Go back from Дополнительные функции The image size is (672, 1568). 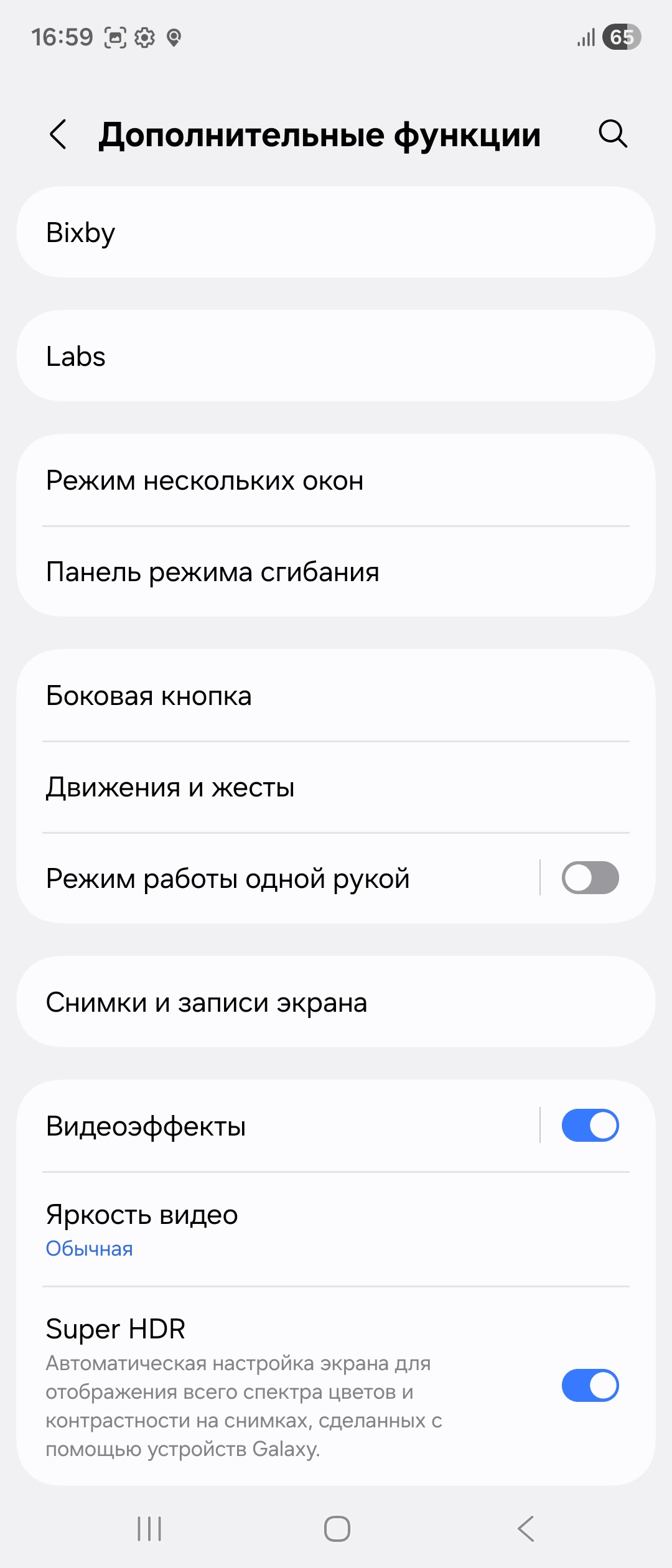pos(58,134)
